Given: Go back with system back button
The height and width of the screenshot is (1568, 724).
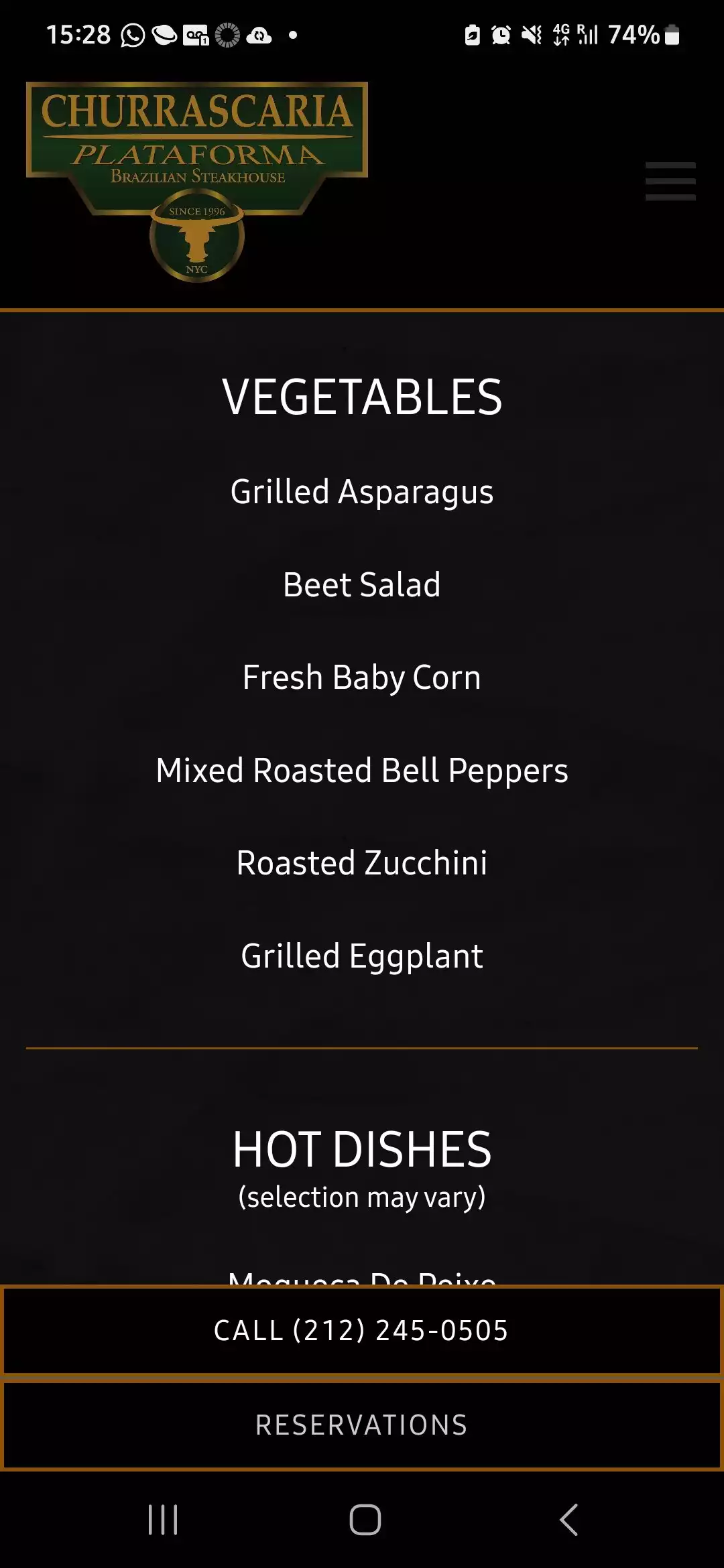Looking at the screenshot, I should pyautogui.click(x=568, y=1520).
